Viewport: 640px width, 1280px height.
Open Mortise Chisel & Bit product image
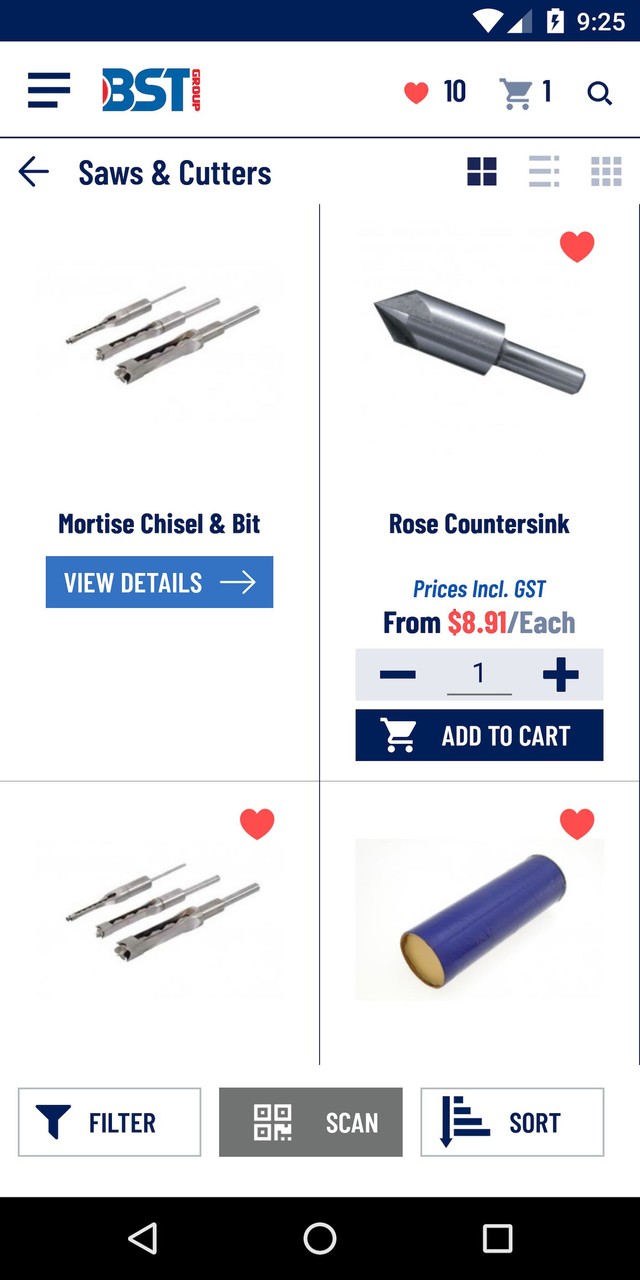tap(159, 340)
